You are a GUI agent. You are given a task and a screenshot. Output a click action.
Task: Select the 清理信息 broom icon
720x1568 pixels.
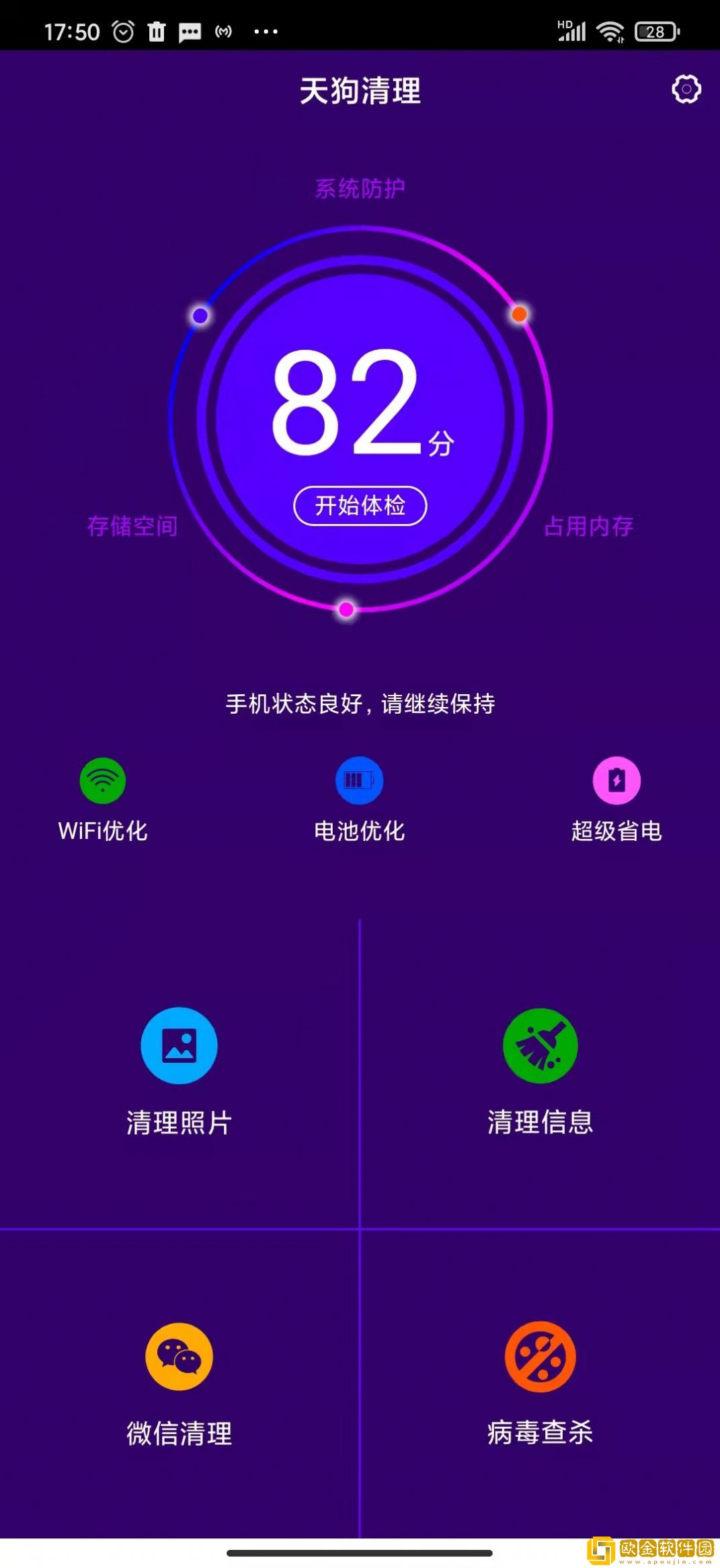[x=540, y=1047]
